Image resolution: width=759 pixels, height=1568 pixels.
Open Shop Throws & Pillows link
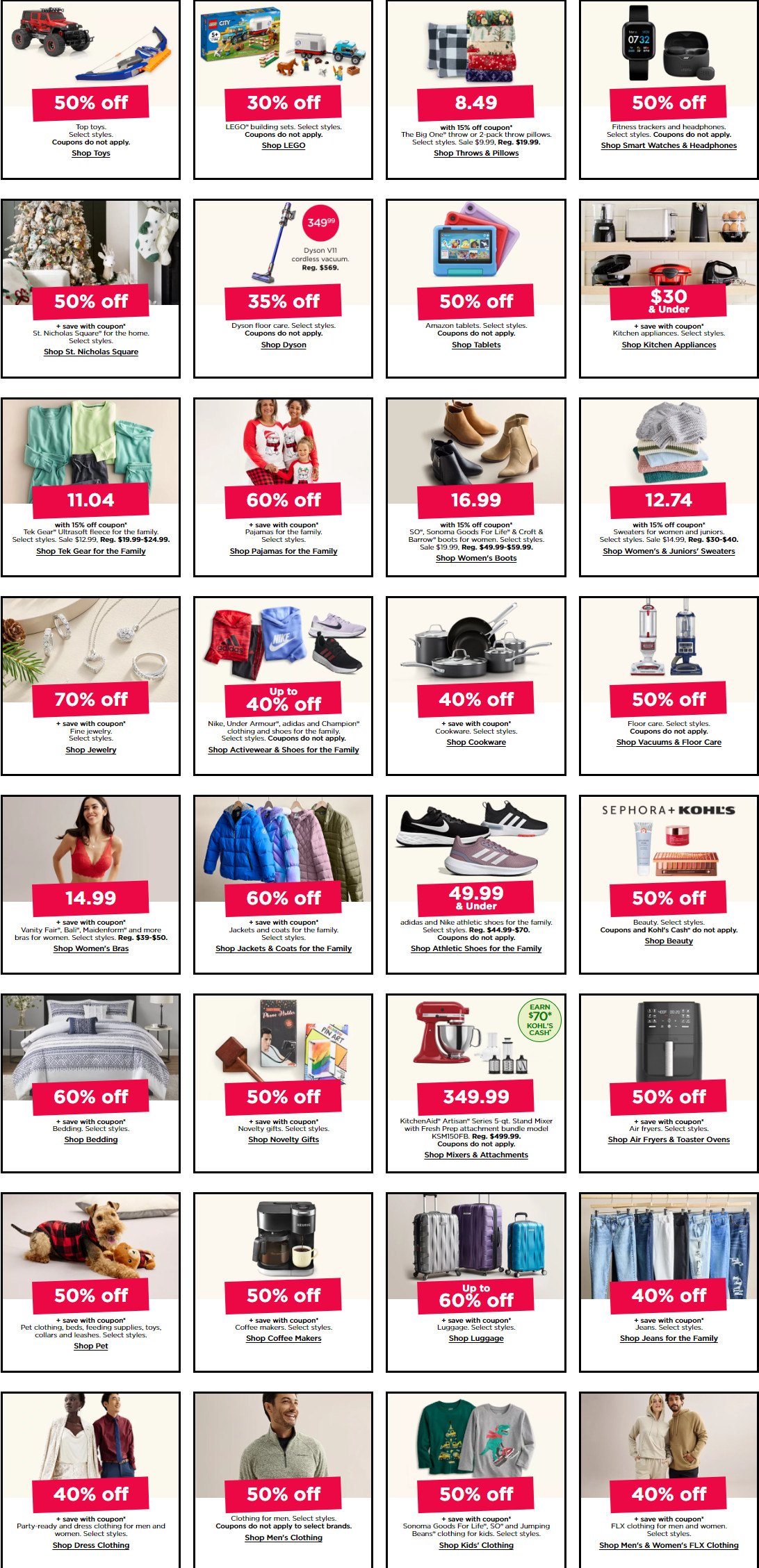[476, 153]
